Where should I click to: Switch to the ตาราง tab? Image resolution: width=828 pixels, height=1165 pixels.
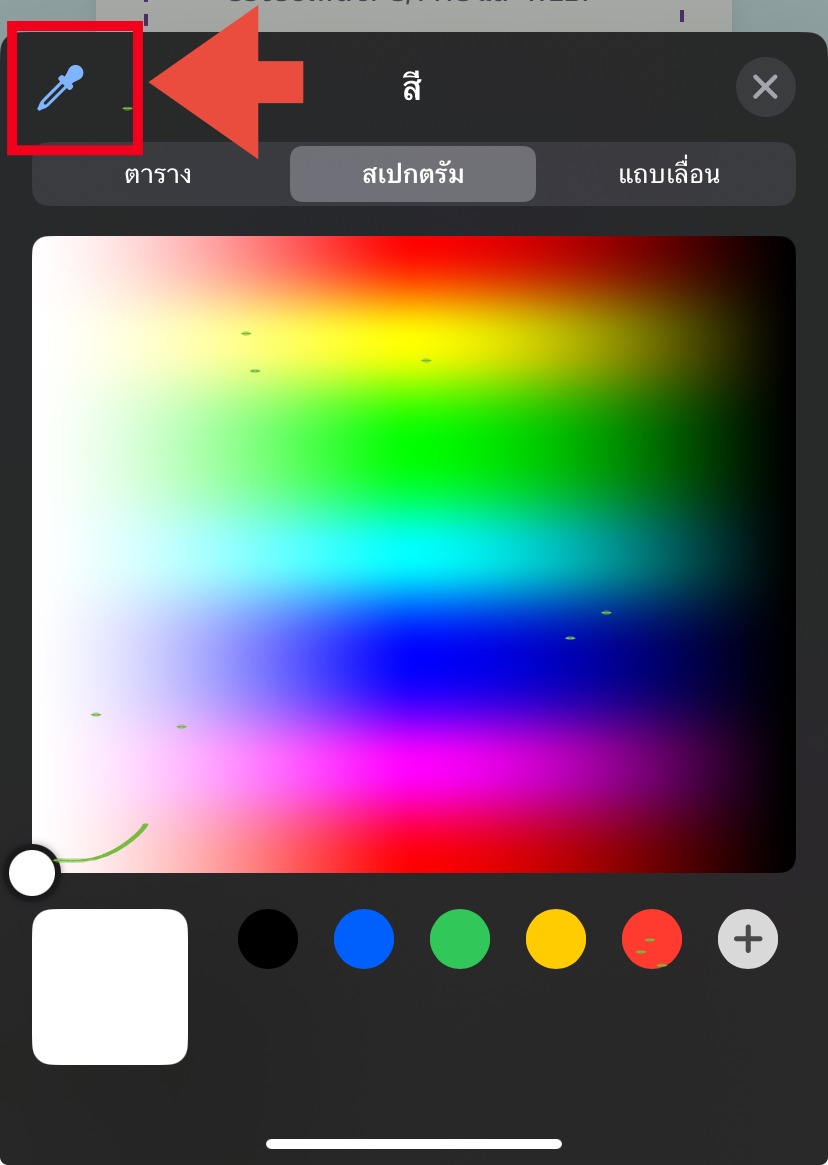[x=158, y=175]
